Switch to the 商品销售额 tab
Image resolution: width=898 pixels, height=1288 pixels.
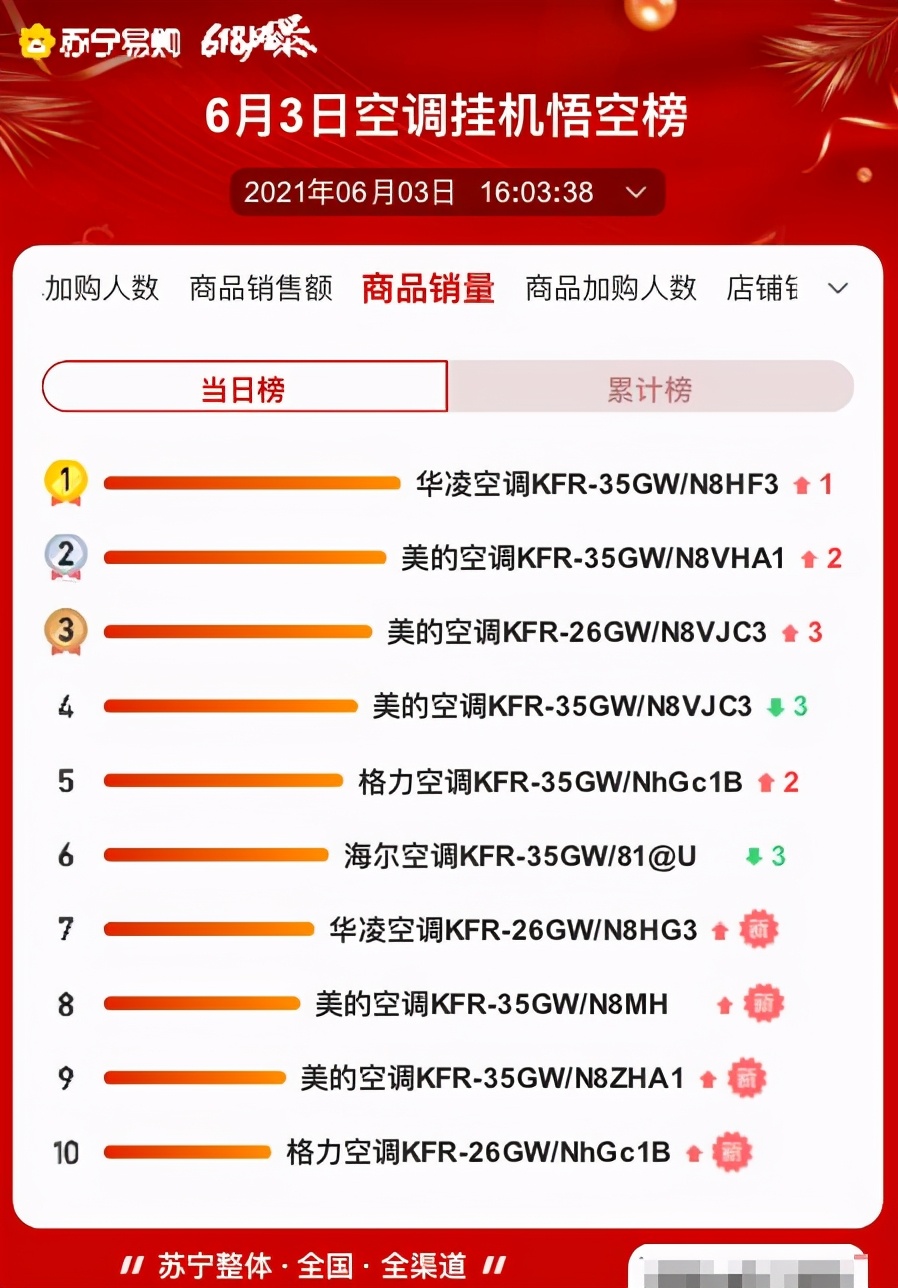261,289
